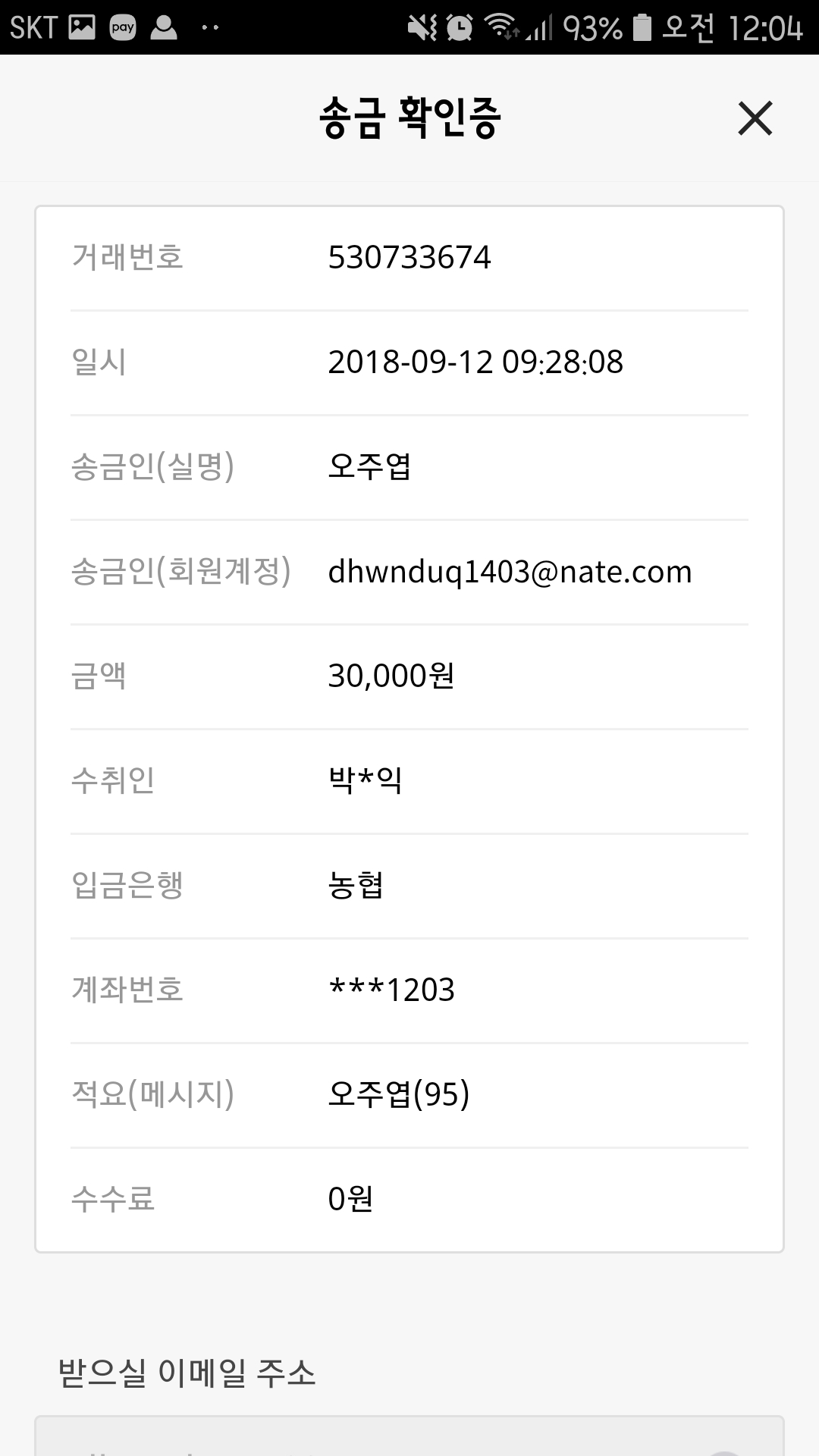Close the 송금 확인증 screen
The image size is (819, 1456).
pyautogui.click(x=755, y=118)
